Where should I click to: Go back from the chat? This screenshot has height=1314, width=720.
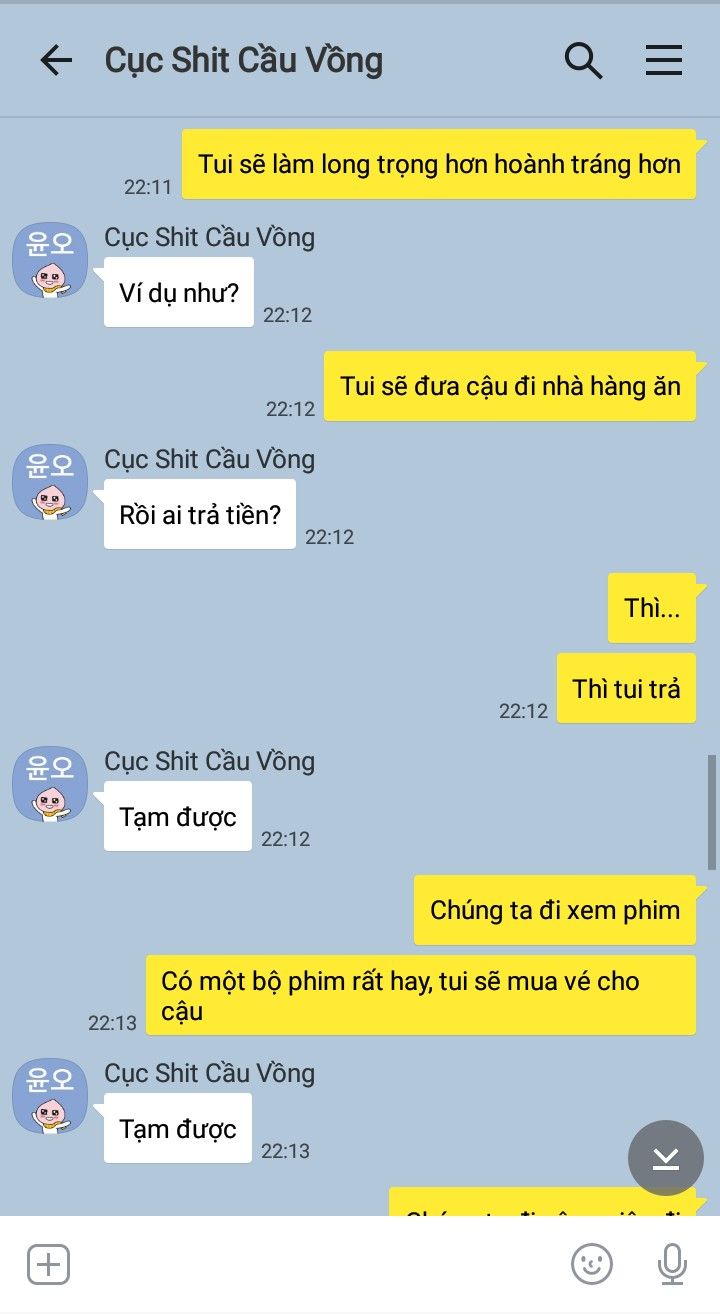(56, 61)
